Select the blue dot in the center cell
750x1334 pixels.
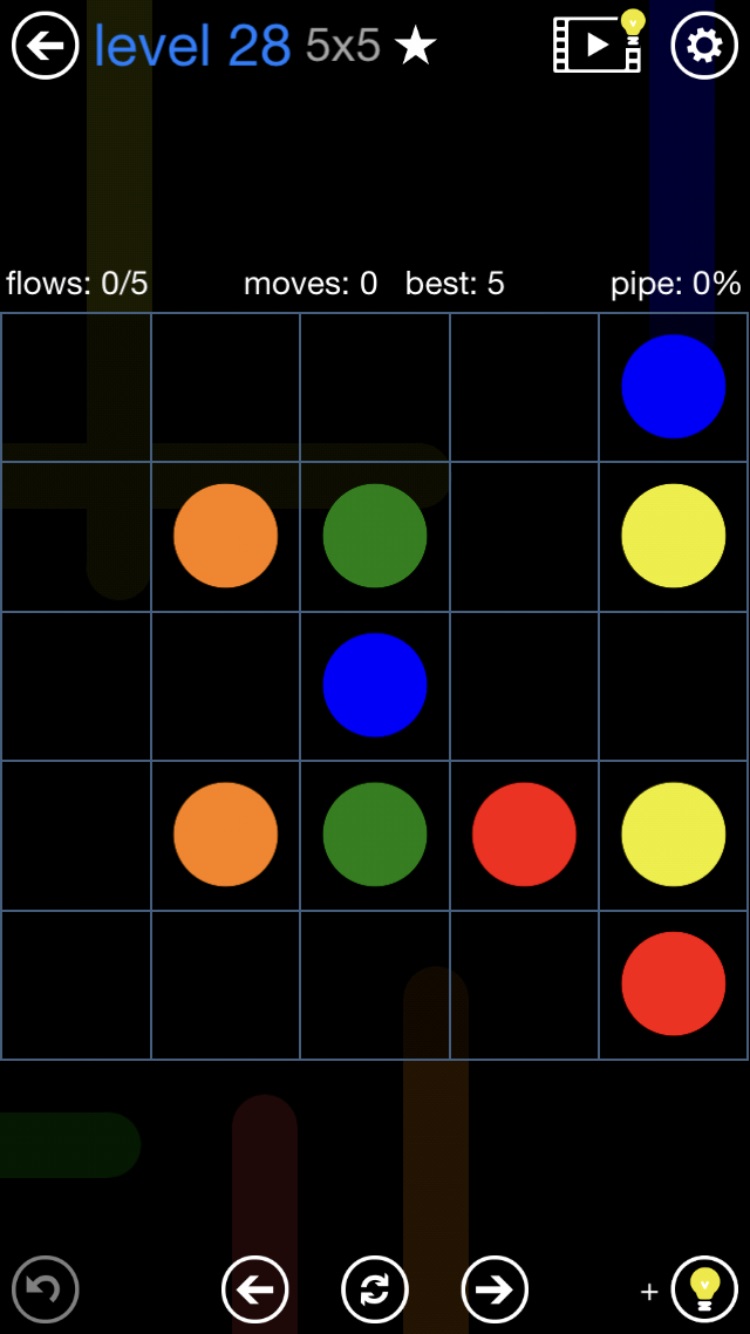[x=375, y=685]
